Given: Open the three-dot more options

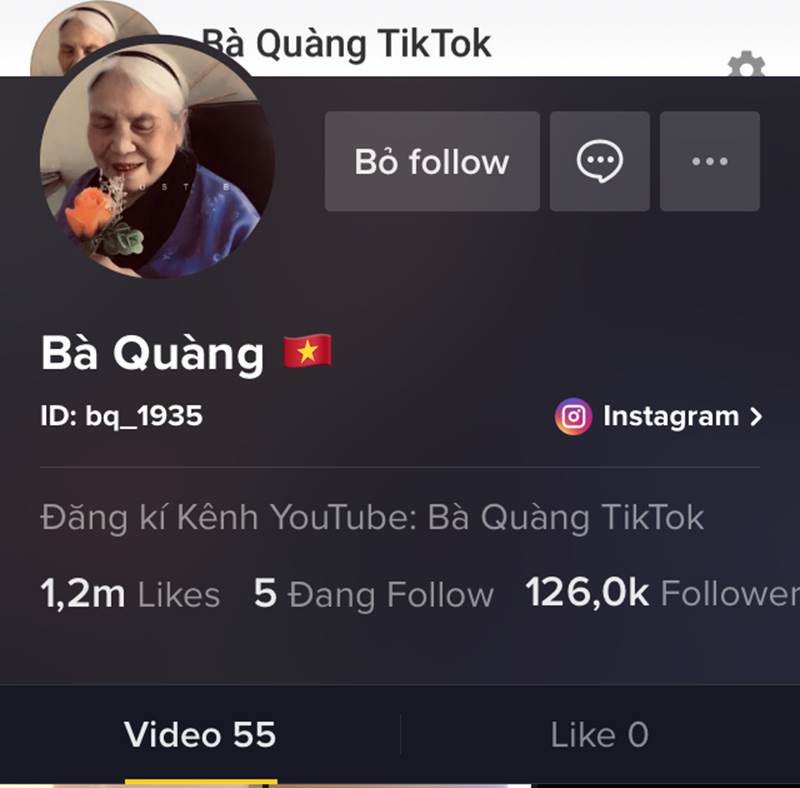Looking at the screenshot, I should (x=710, y=161).
